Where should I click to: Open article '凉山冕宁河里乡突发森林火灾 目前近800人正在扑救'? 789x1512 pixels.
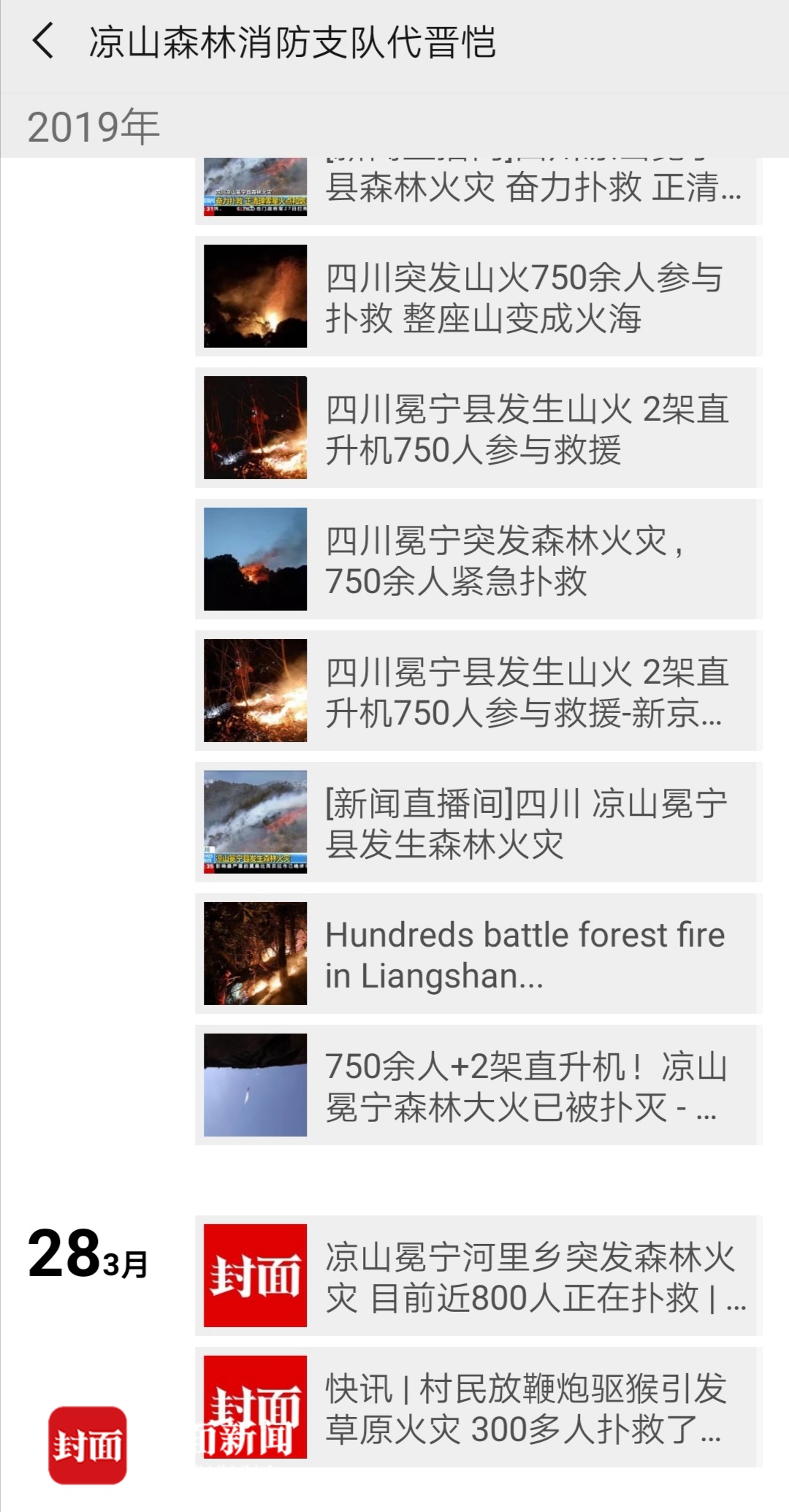[x=479, y=1276]
